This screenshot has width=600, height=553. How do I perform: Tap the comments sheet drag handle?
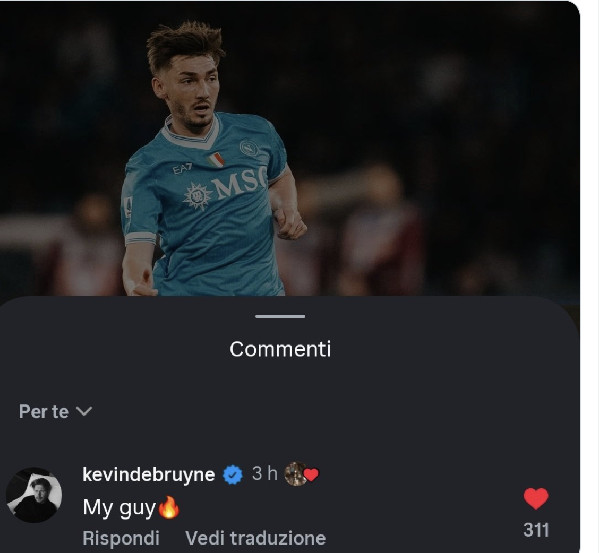coord(280,317)
